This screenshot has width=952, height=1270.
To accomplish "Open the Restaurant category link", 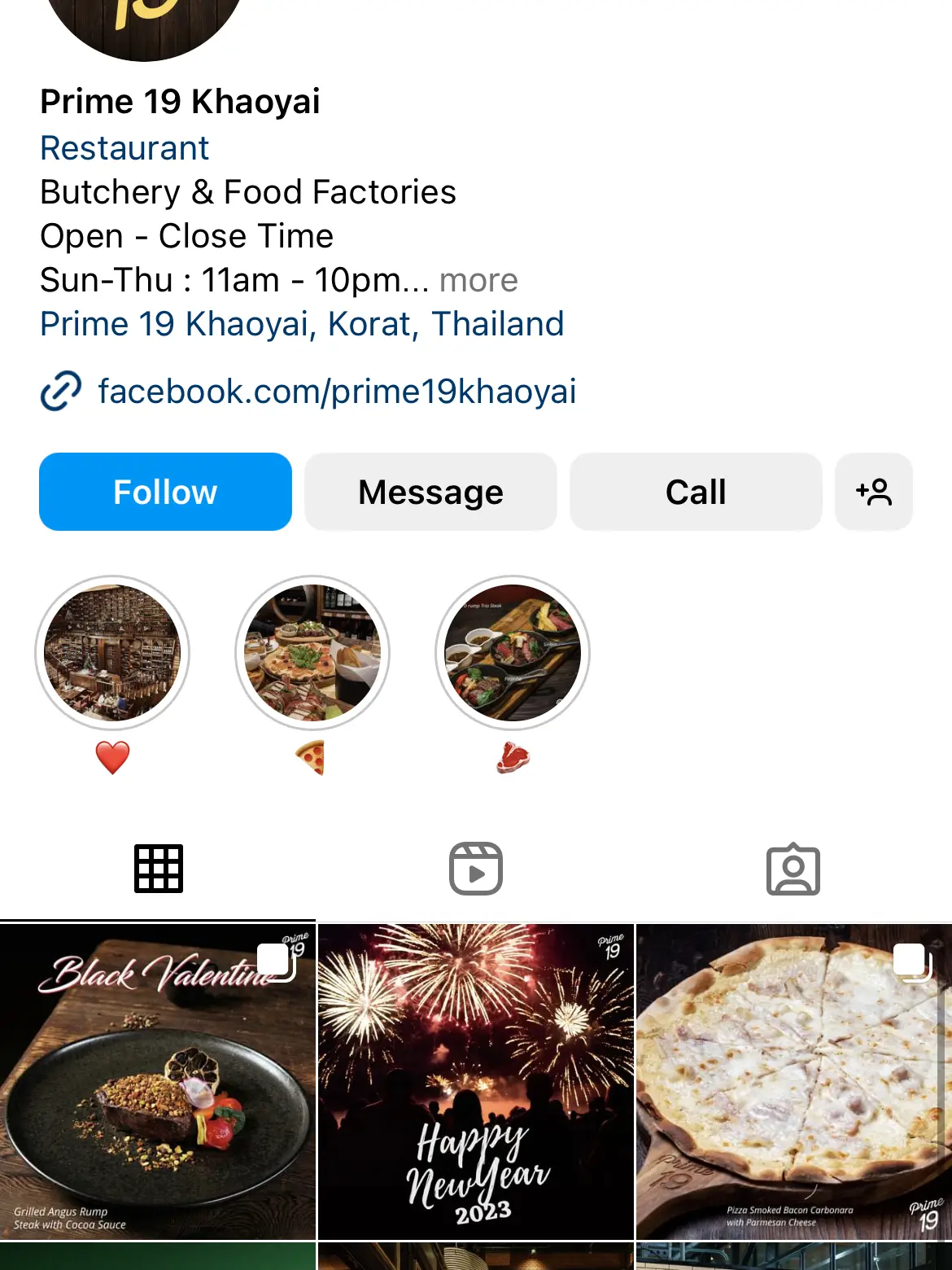I will tap(124, 148).
